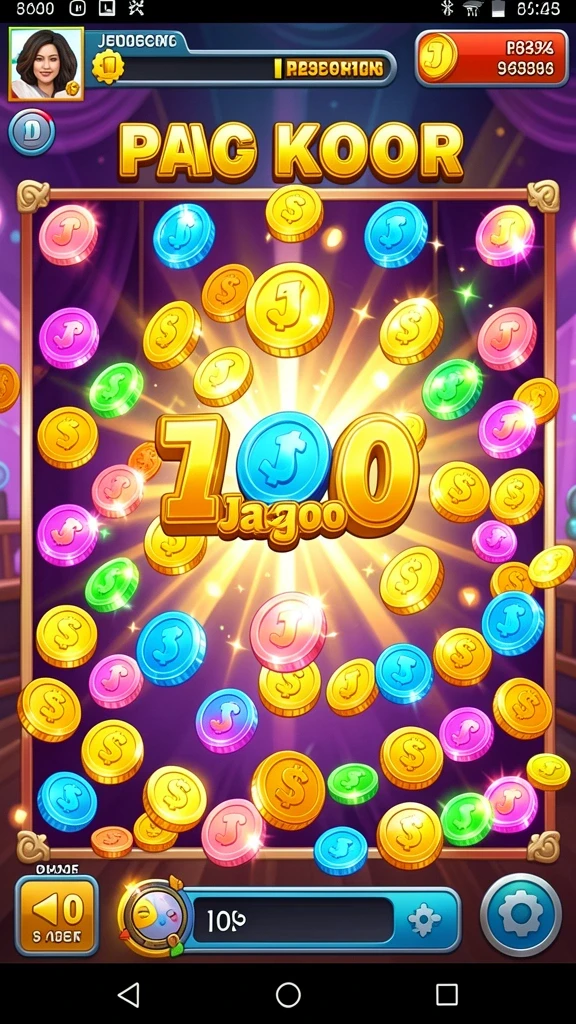The width and height of the screenshot is (576, 1024).
Task: Open the large blue gear settings button
Action: (x=520, y=915)
